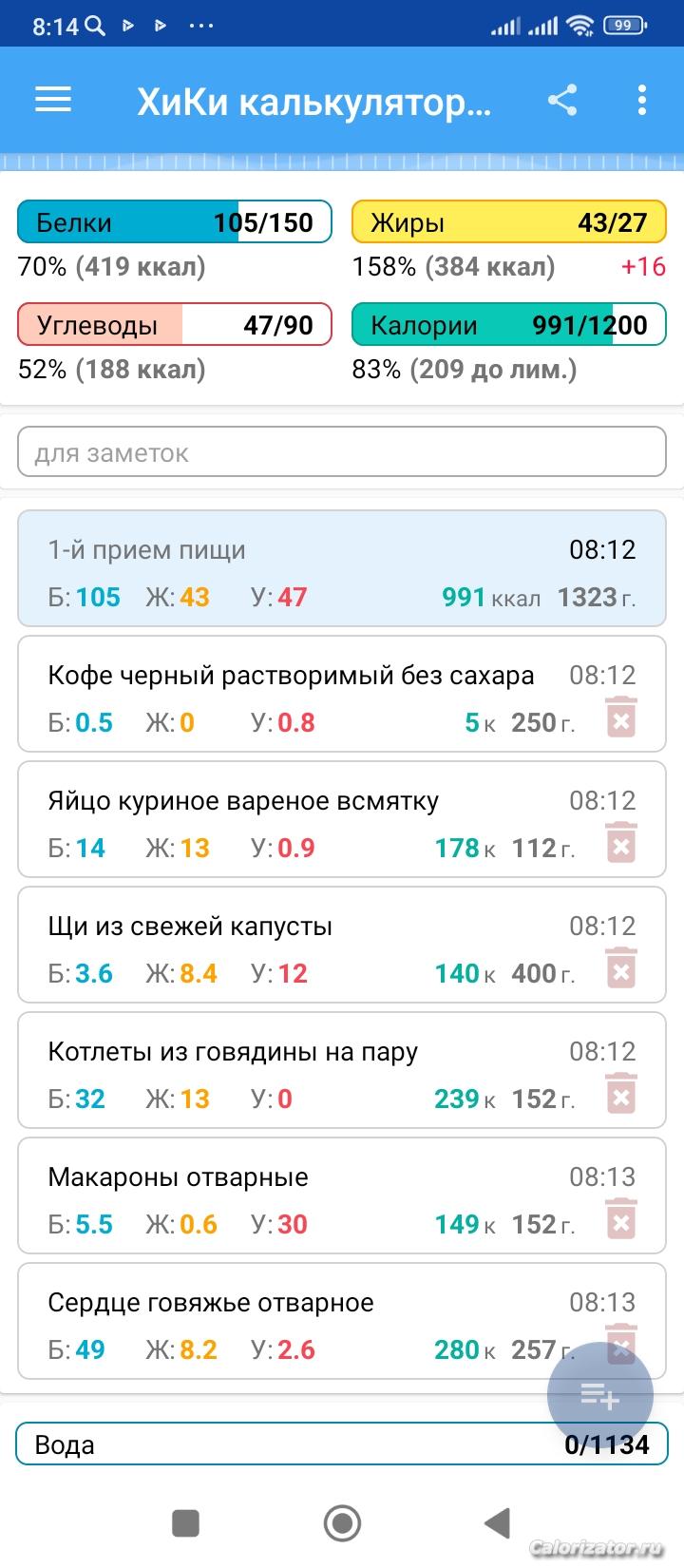Remove «Щи из свежей капусты» via trash icon
684x1568 pixels.
point(621,969)
